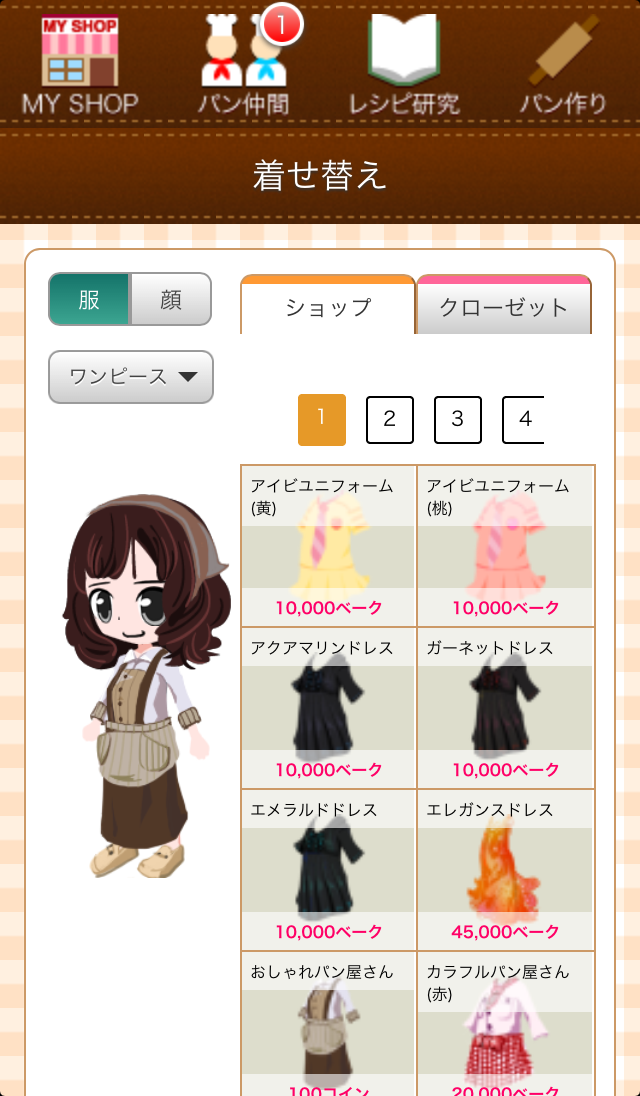Expand the ワンピース category dropdown
Image resolution: width=640 pixels, height=1096 pixels.
pos(131,377)
